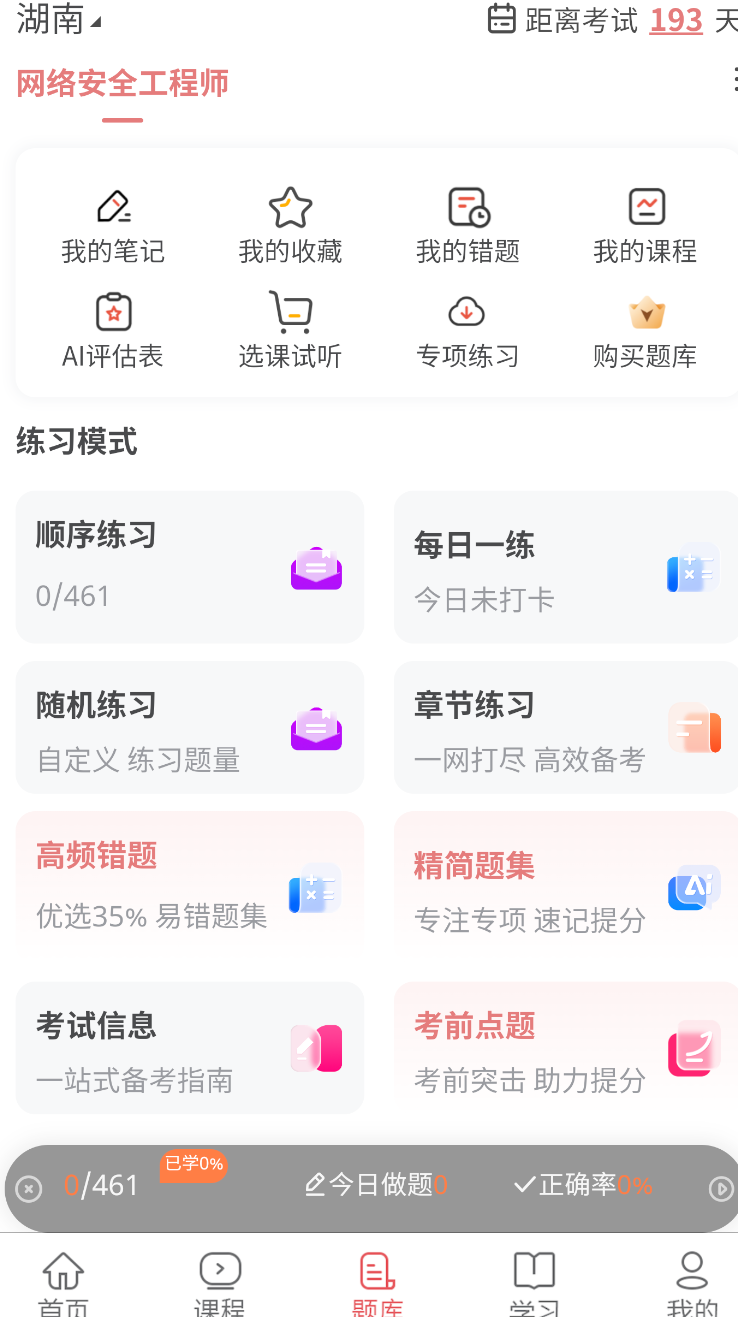
Task: Open 选课试听 course trial icon
Action: pos(289,327)
